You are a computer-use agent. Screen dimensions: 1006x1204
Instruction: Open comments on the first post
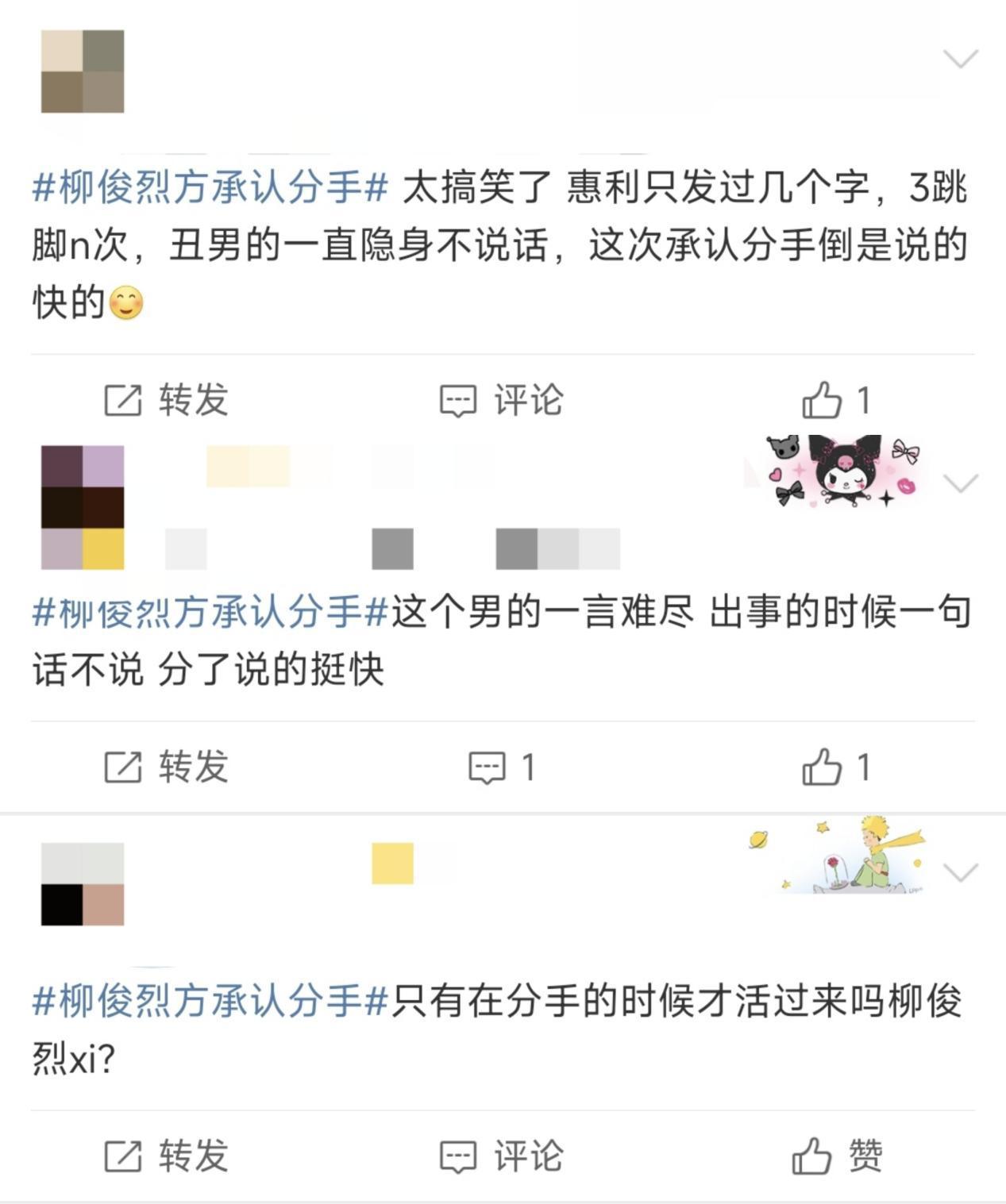pos(500,402)
